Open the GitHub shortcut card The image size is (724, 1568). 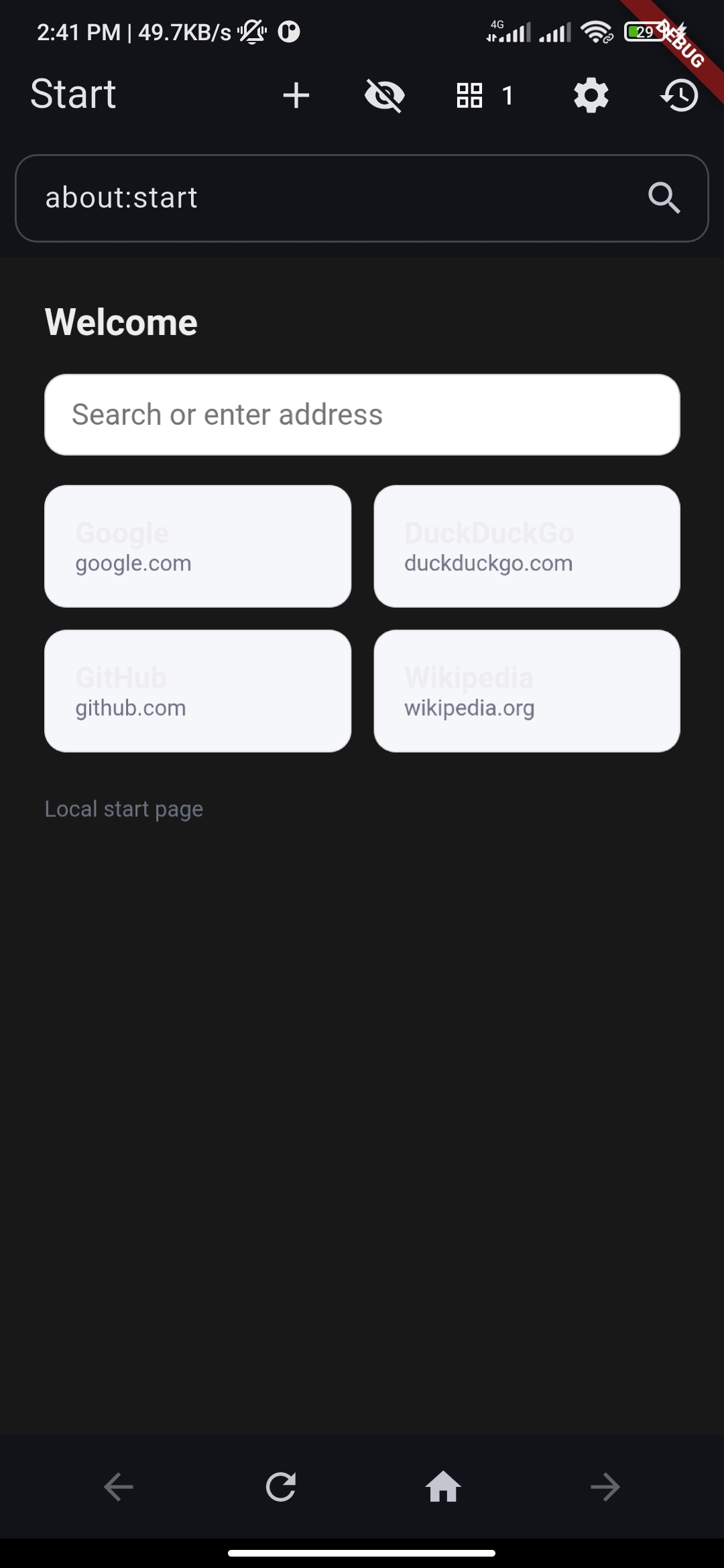[198, 690]
